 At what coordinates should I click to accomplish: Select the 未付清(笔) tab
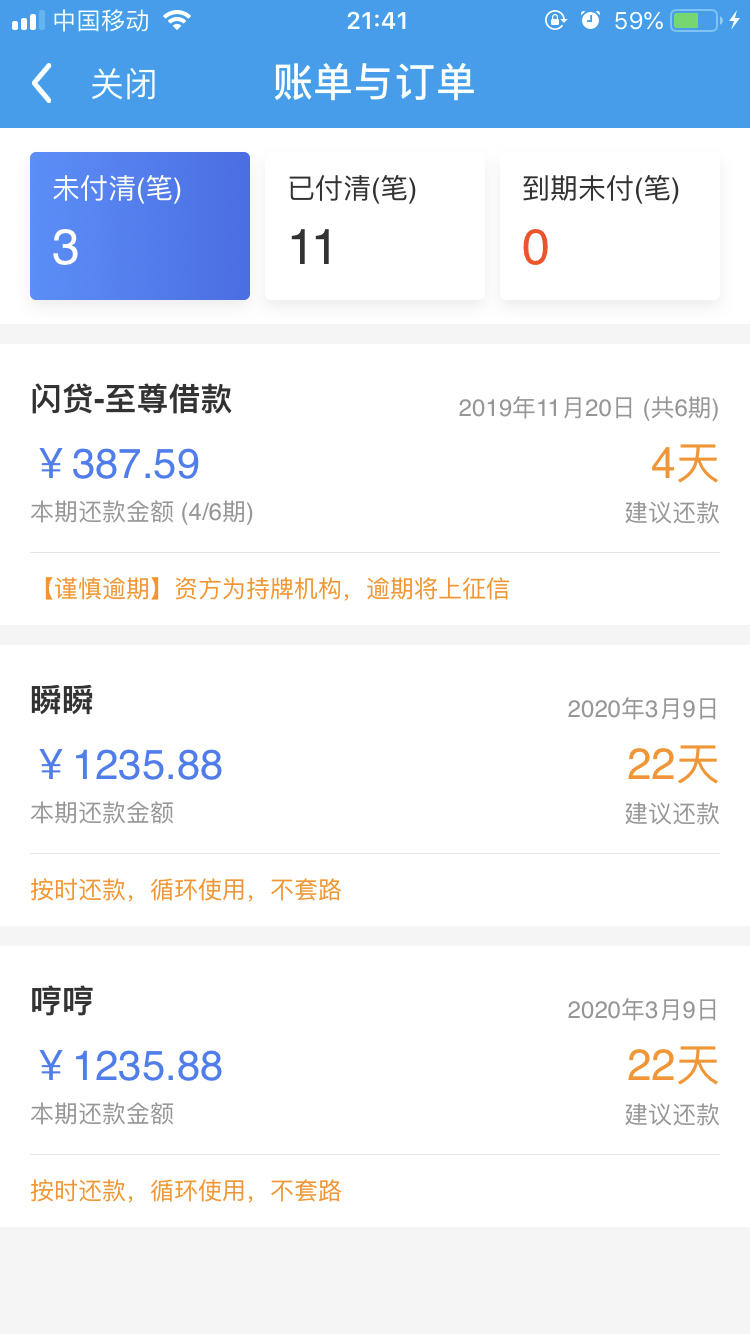coord(140,226)
